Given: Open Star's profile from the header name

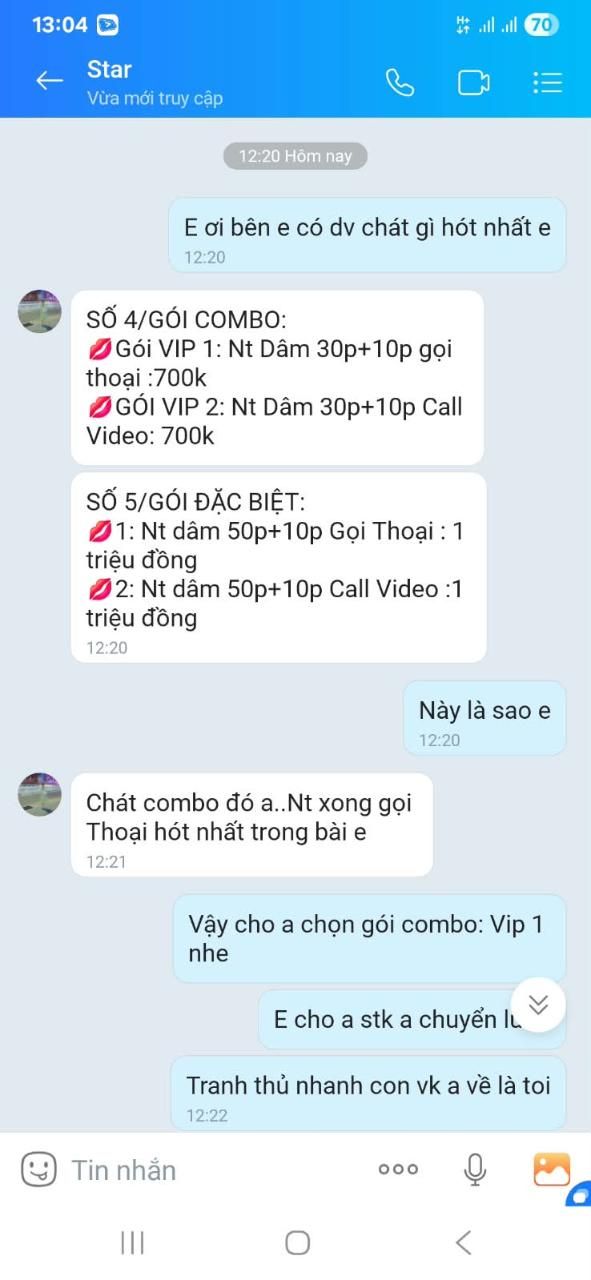Looking at the screenshot, I should pos(109,70).
